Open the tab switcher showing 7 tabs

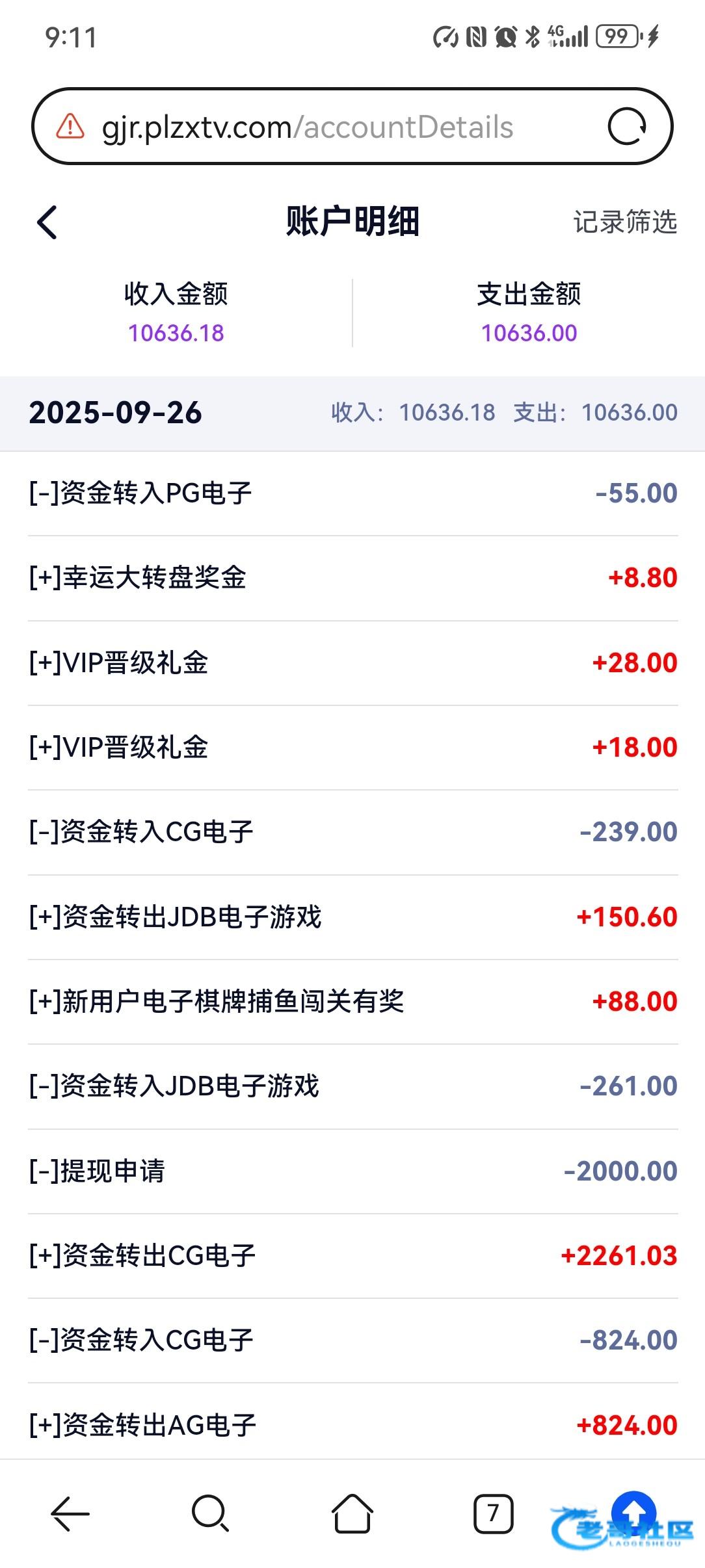click(492, 1514)
